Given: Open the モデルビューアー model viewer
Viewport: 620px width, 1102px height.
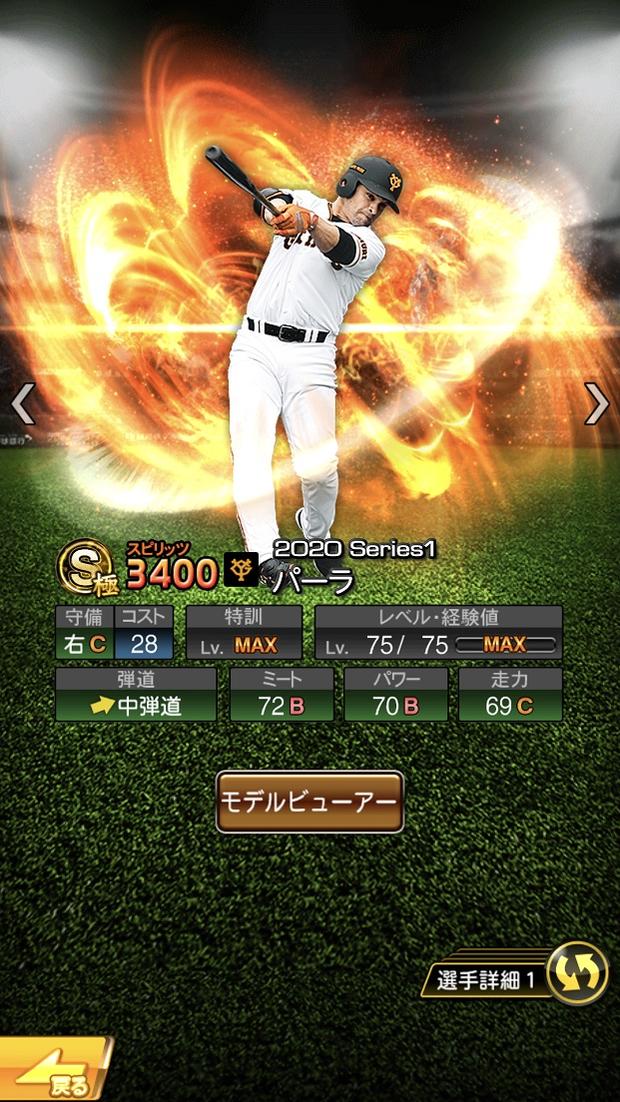Looking at the screenshot, I should (x=310, y=802).
